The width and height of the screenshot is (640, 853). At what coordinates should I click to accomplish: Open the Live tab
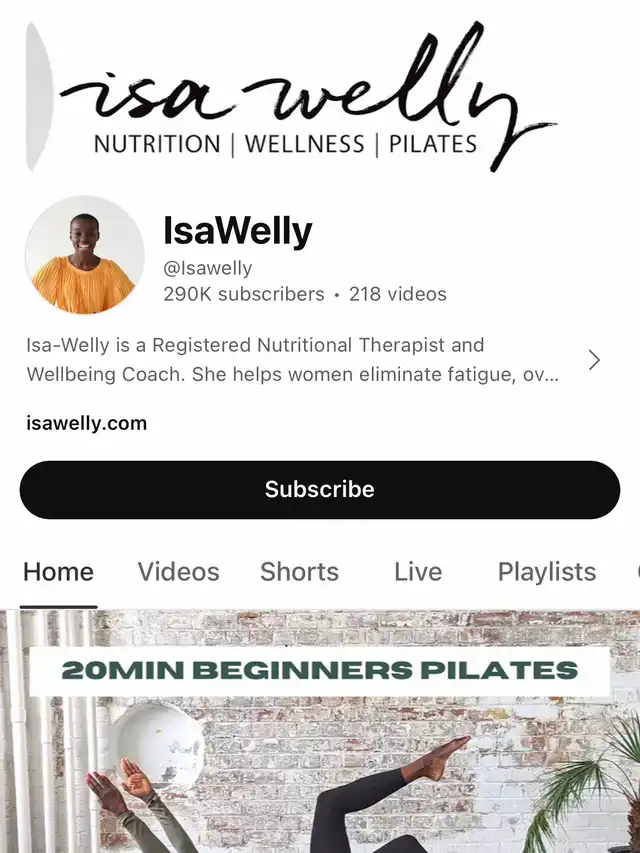pyautogui.click(x=417, y=572)
